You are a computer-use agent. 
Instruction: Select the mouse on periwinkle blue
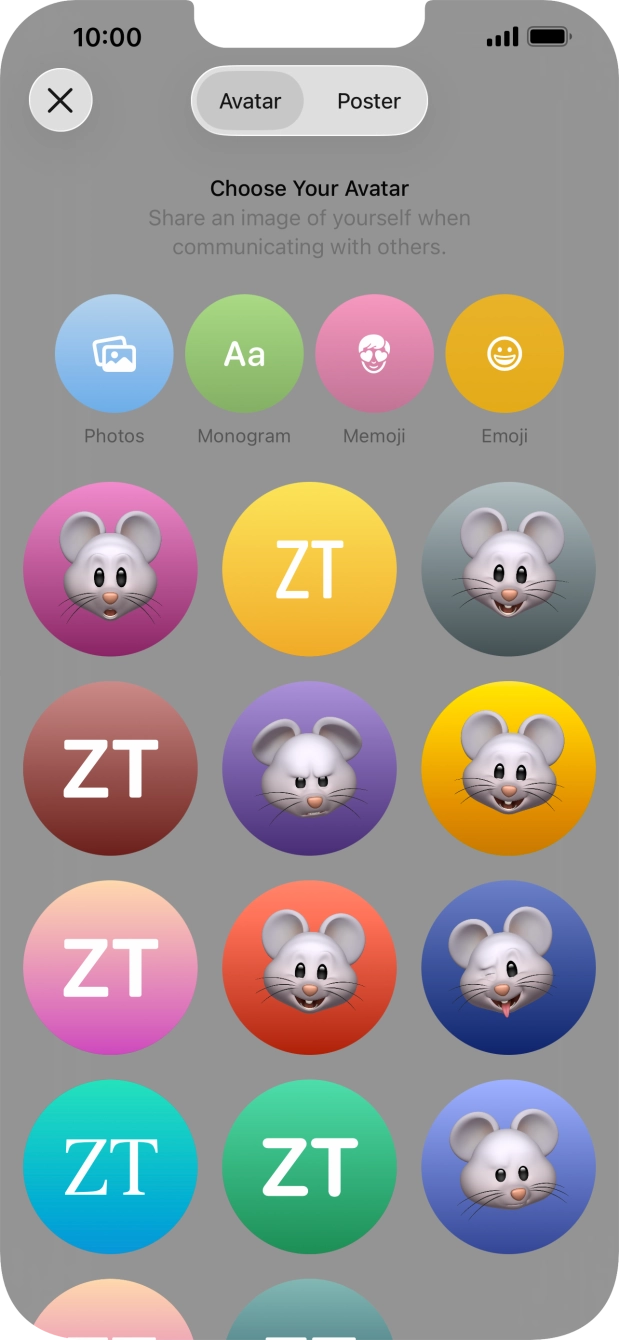coord(508,1167)
